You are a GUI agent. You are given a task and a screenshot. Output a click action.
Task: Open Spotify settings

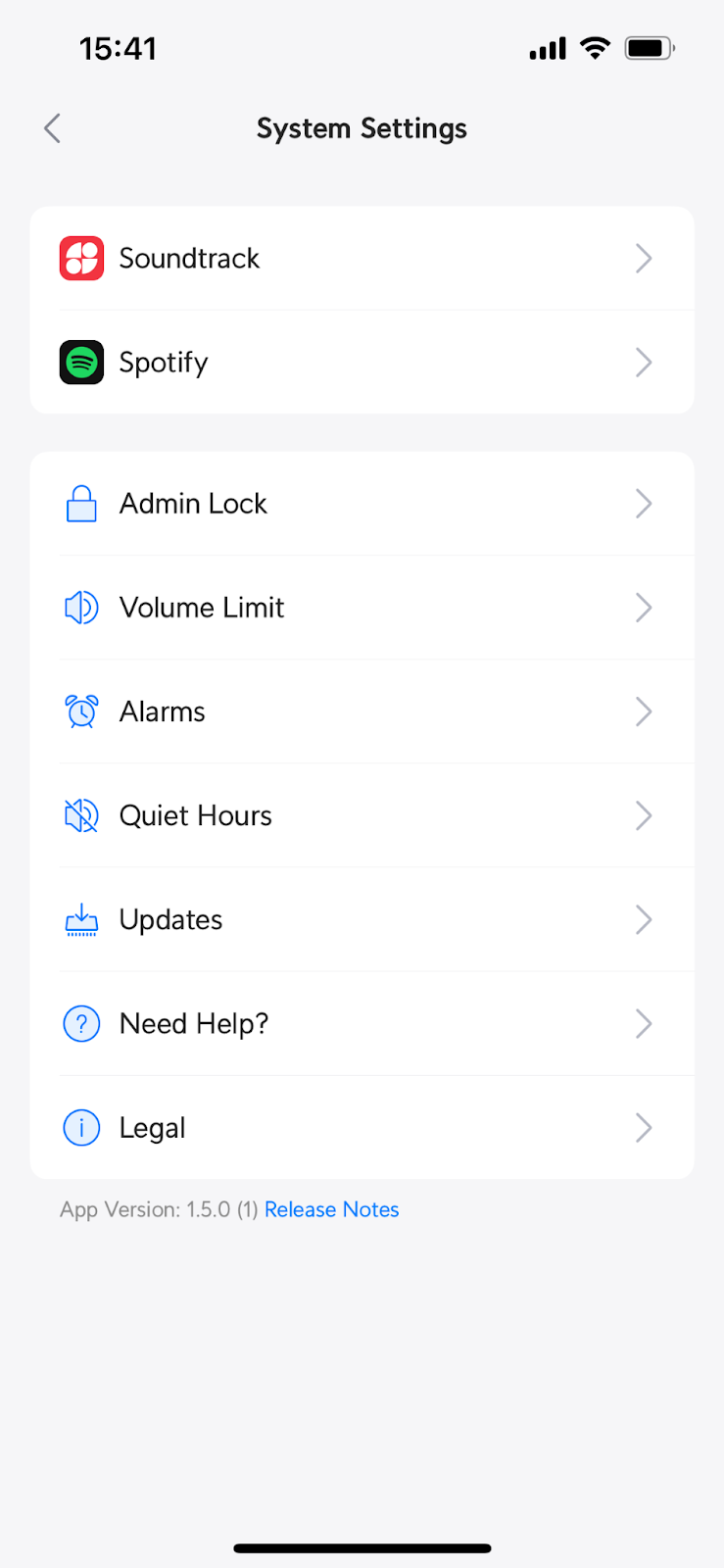(x=361, y=363)
